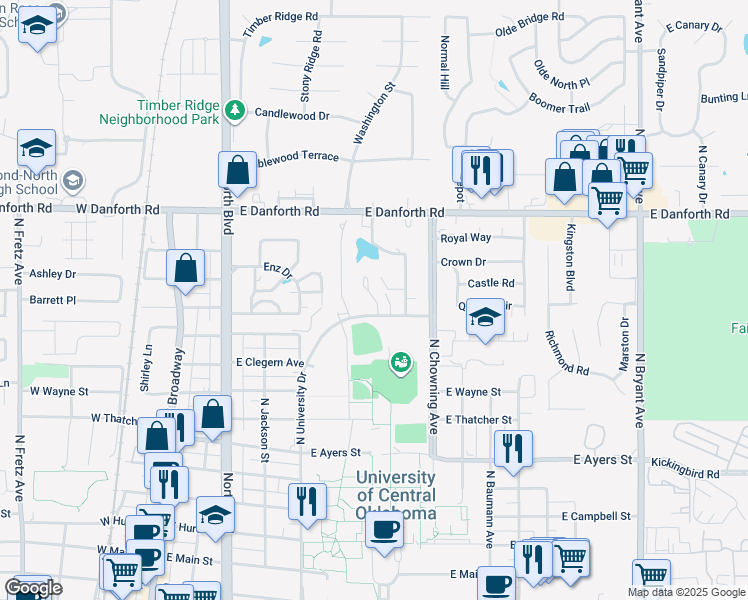The height and width of the screenshot is (600, 748).
Task: Open the restaurant marker on E Ayers St
Action: click(513, 448)
